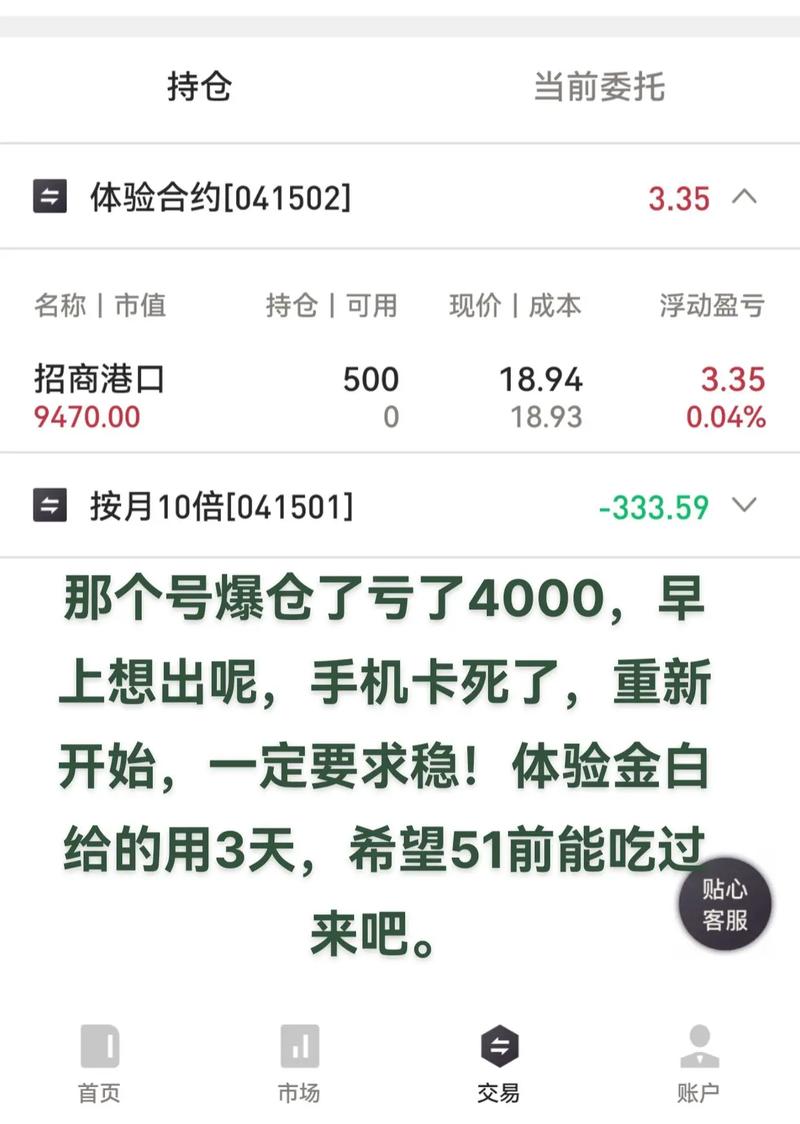800x1124 pixels.
Task: Expand the 按月10倍[041501] section
Action: pyautogui.click(x=742, y=506)
